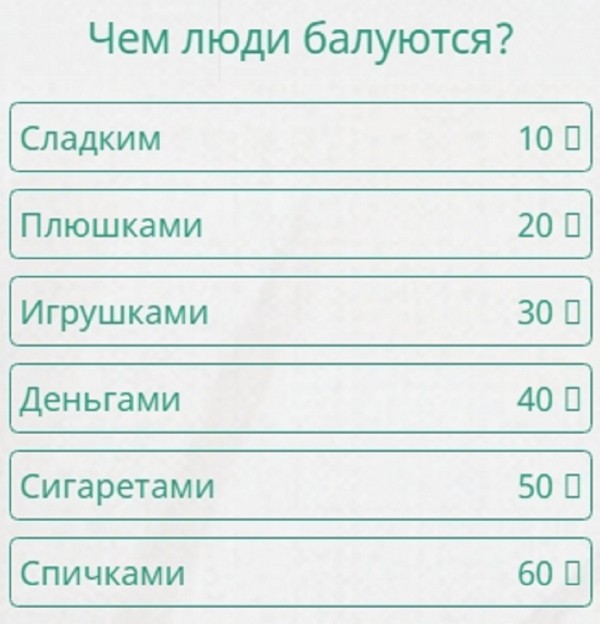
Task: Pick the Деньгами answer
Action: point(300,400)
